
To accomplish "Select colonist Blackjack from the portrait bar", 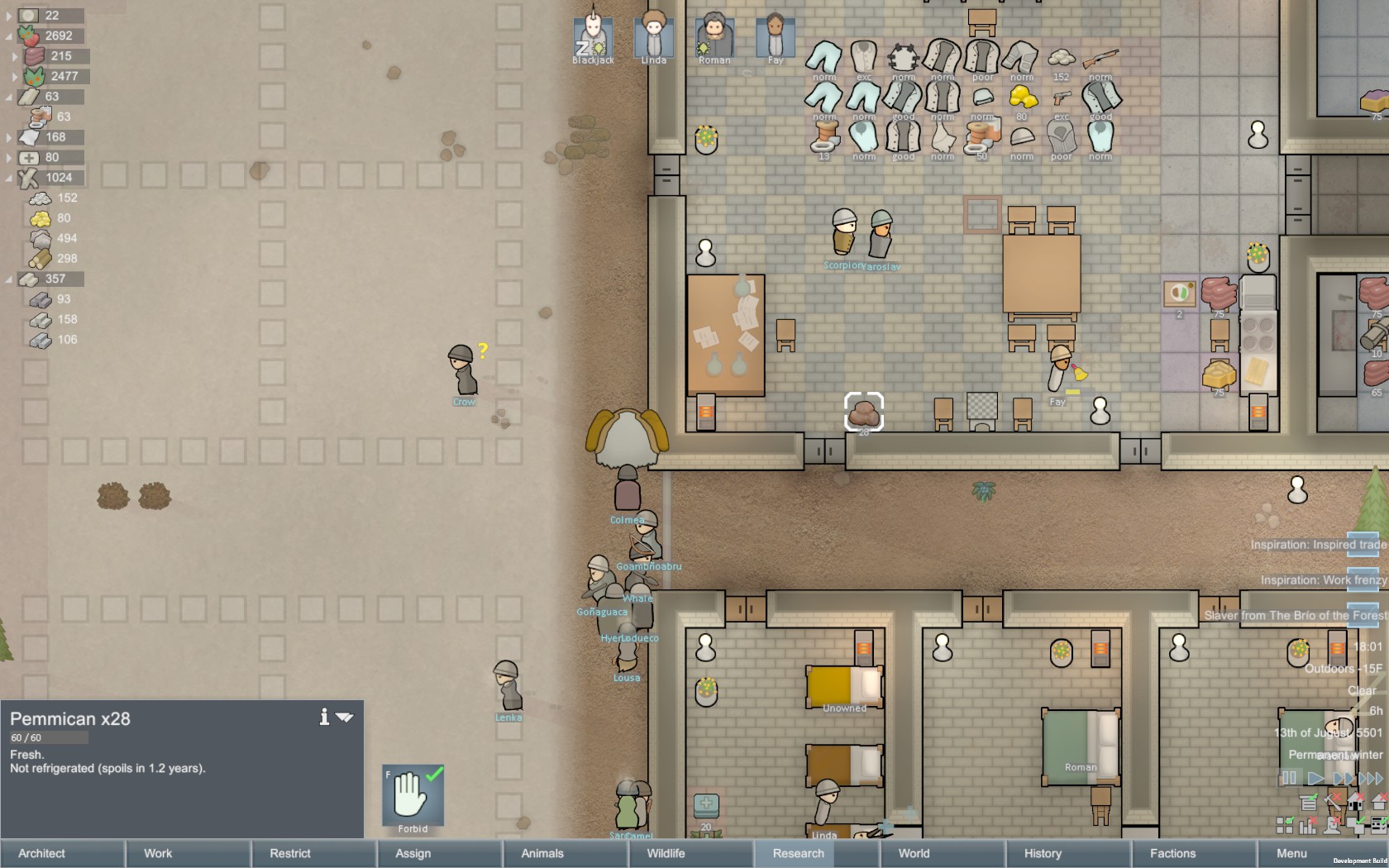I will tap(593, 36).
